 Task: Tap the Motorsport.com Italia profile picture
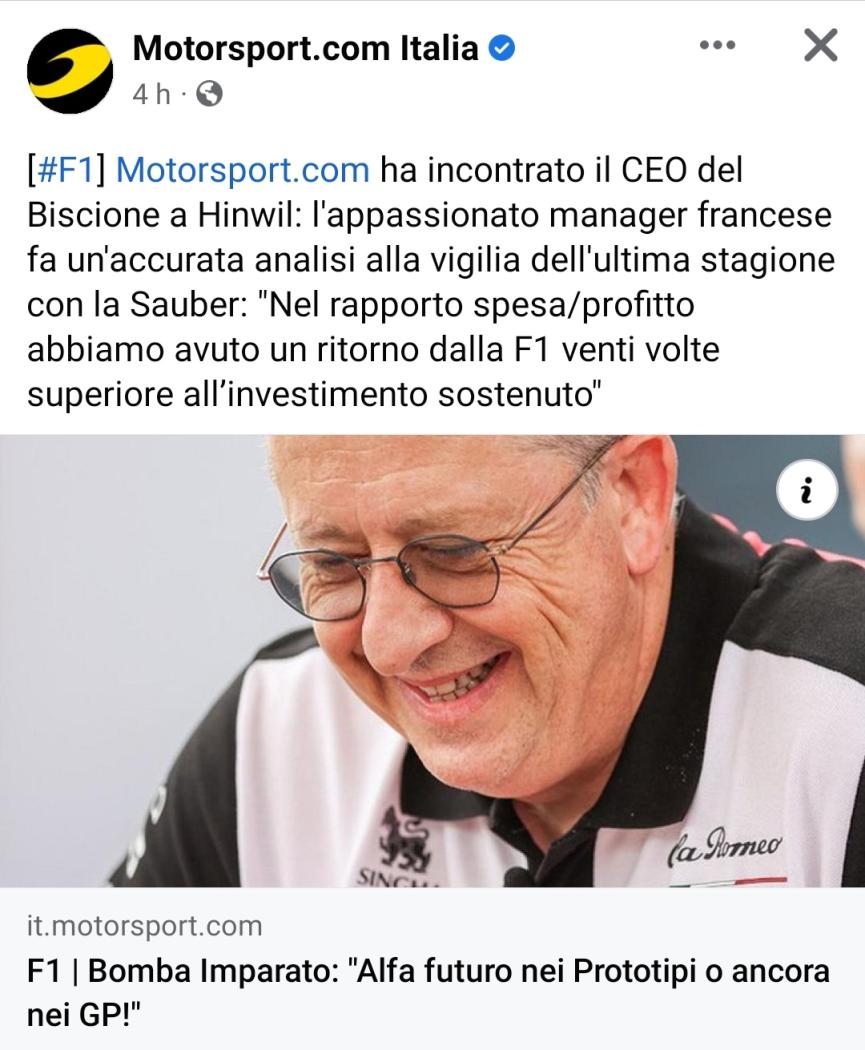(x=70, y=70)
